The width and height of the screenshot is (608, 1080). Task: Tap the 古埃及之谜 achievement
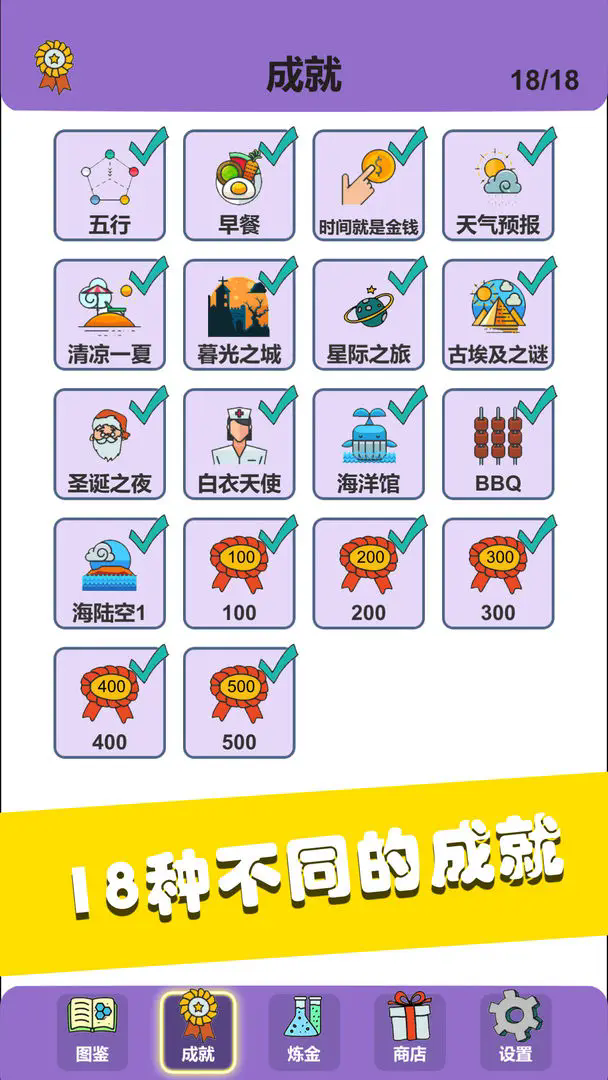point(498,315)
